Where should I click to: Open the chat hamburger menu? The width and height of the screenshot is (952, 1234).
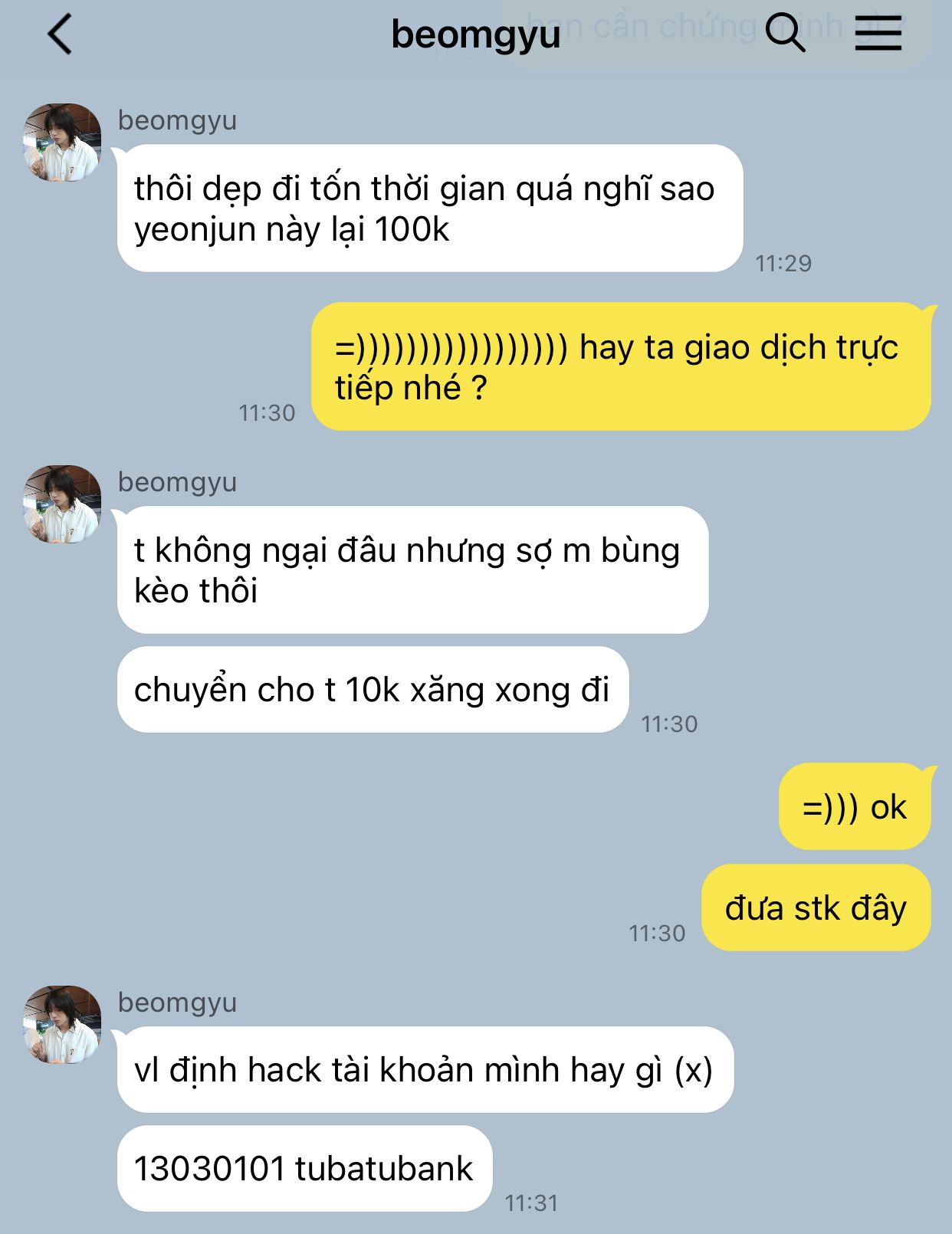pyautogui.click(x=878, y=34)
